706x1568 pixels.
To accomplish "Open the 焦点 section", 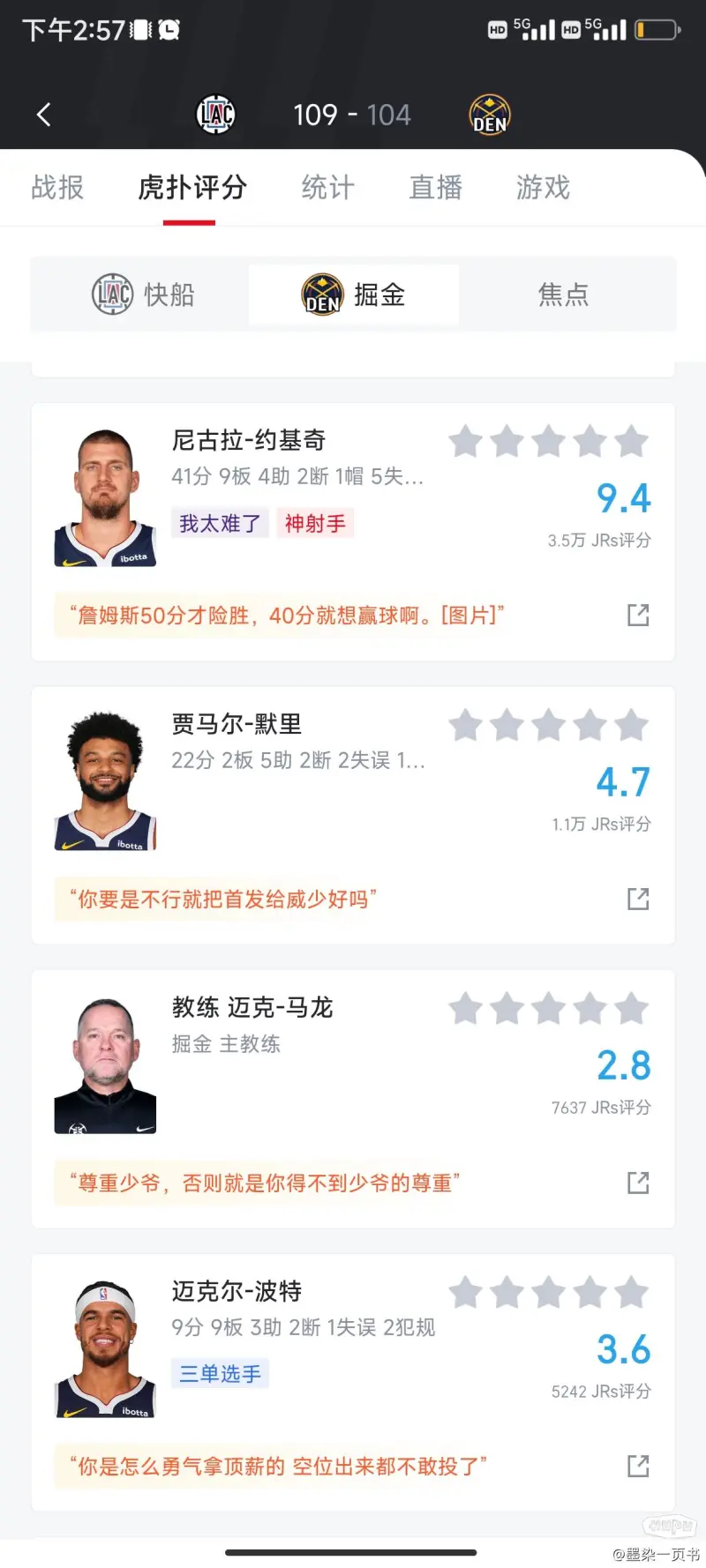I will coord(564,295).
